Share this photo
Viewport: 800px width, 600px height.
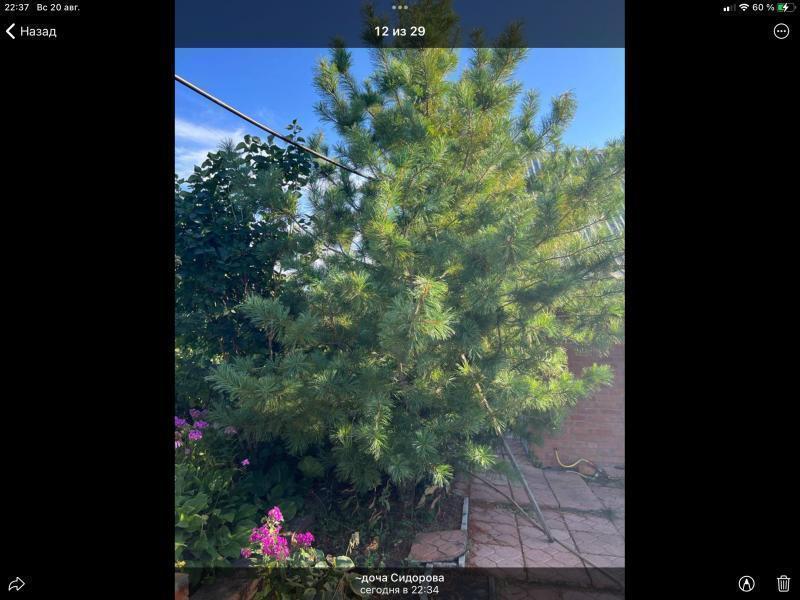point(16,583)
